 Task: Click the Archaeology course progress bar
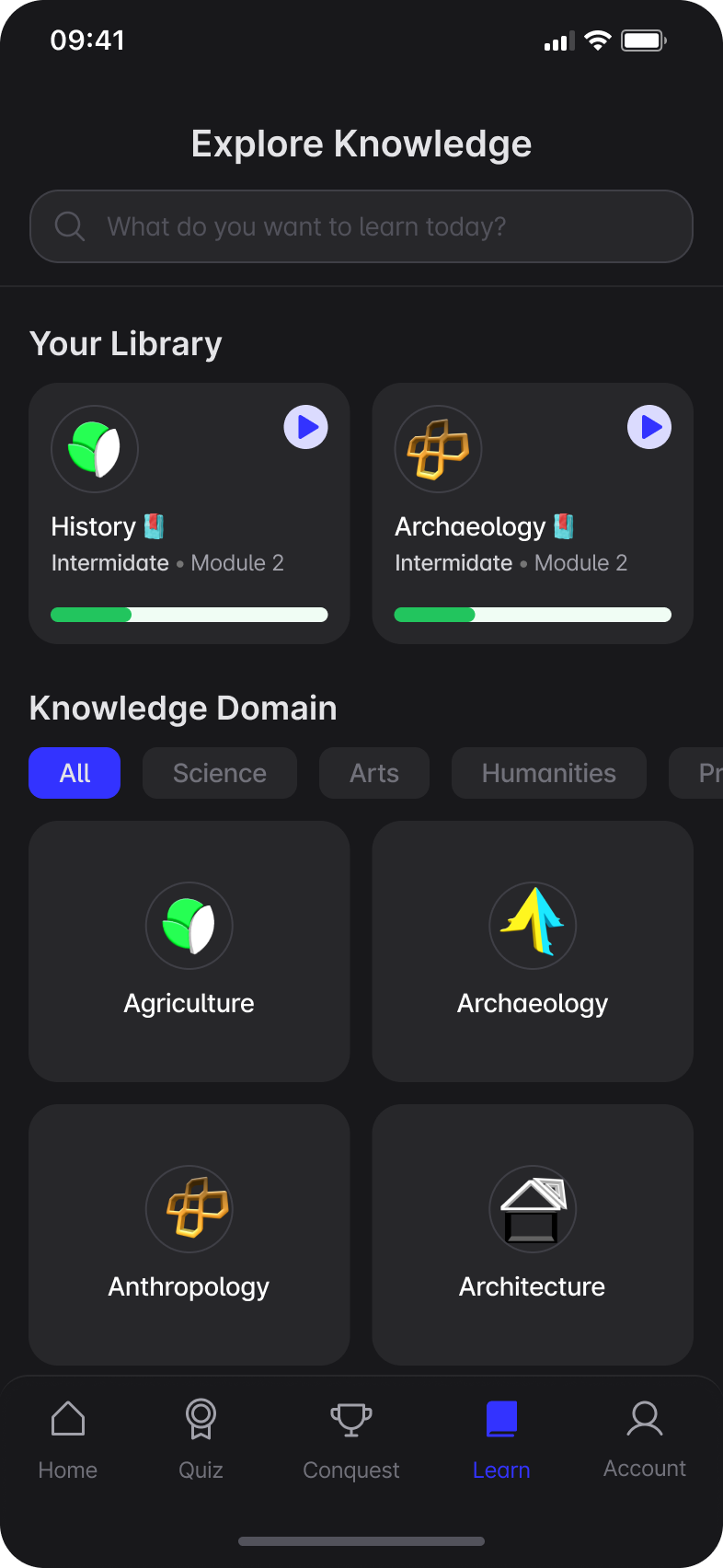click(x=533, y=614)
